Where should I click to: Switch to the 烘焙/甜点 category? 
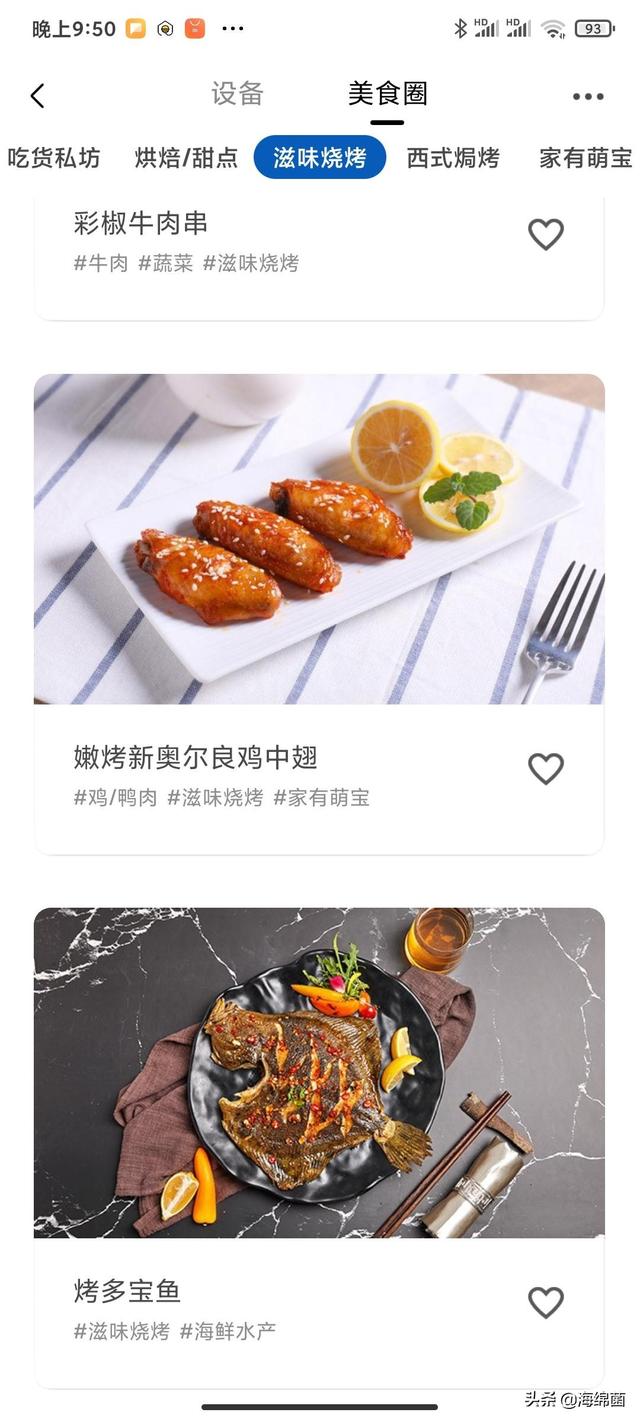186,158
